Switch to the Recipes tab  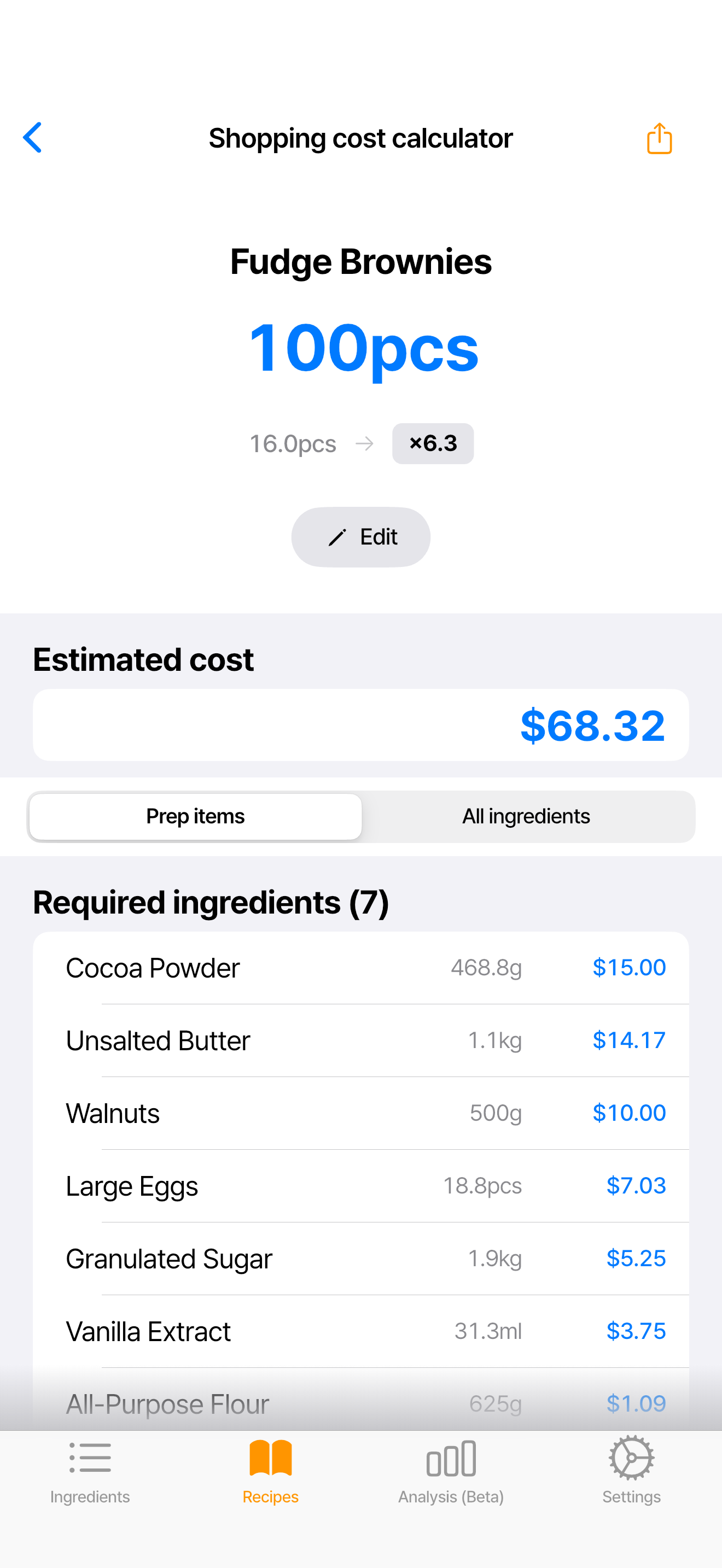pos(270,1473)
